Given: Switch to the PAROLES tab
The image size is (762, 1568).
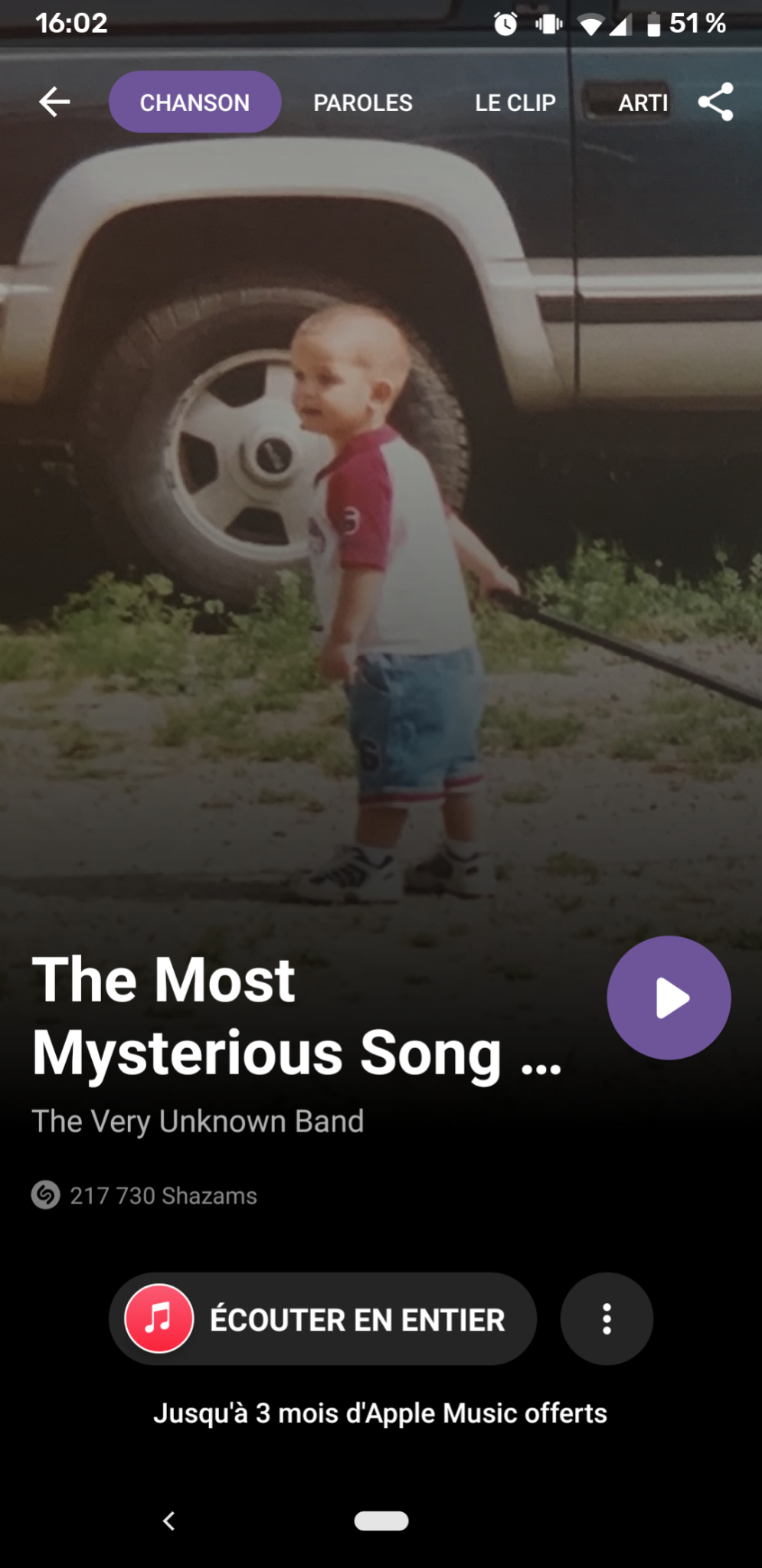Looking at the screenshot, I should pyautogui.click(x=363, y=103).
